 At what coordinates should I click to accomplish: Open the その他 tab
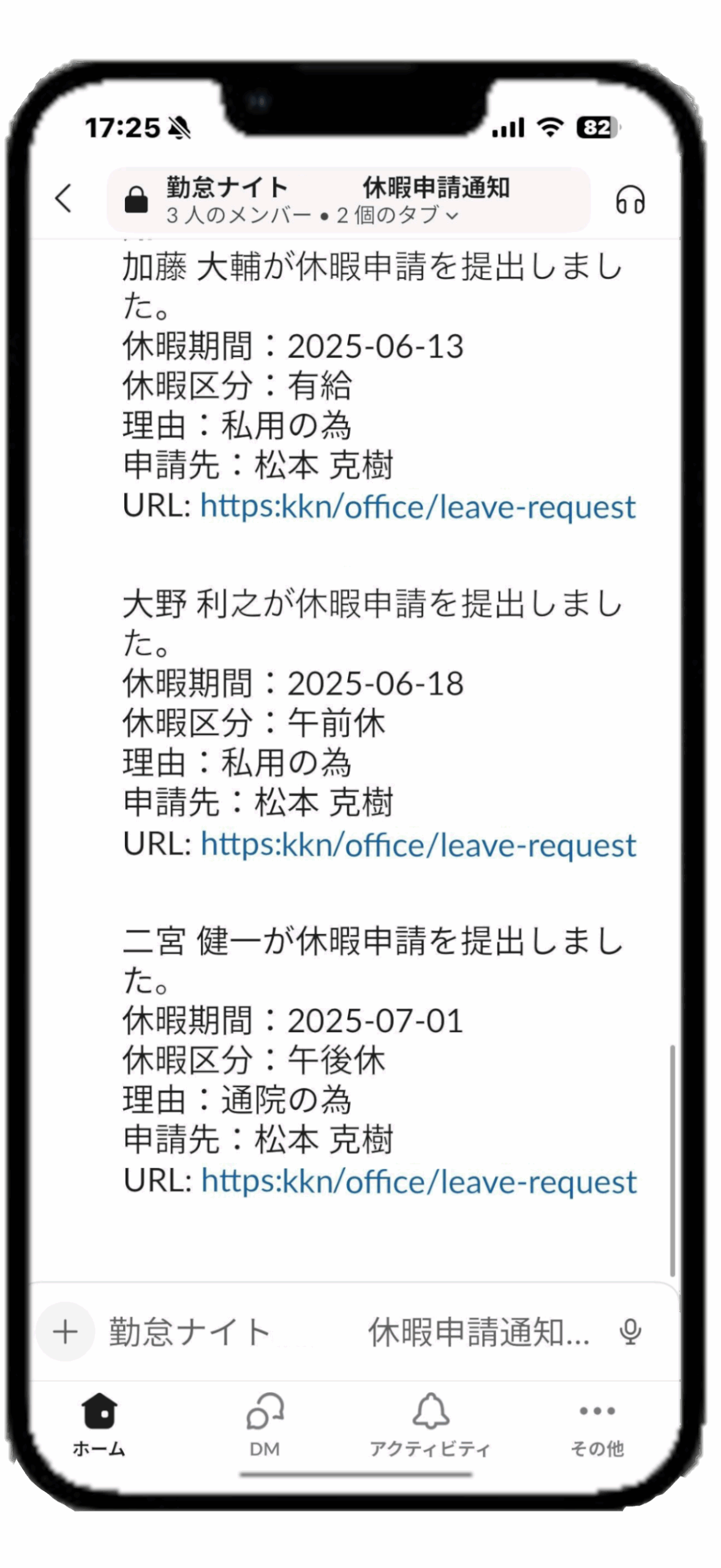(x=597, y=1423)
